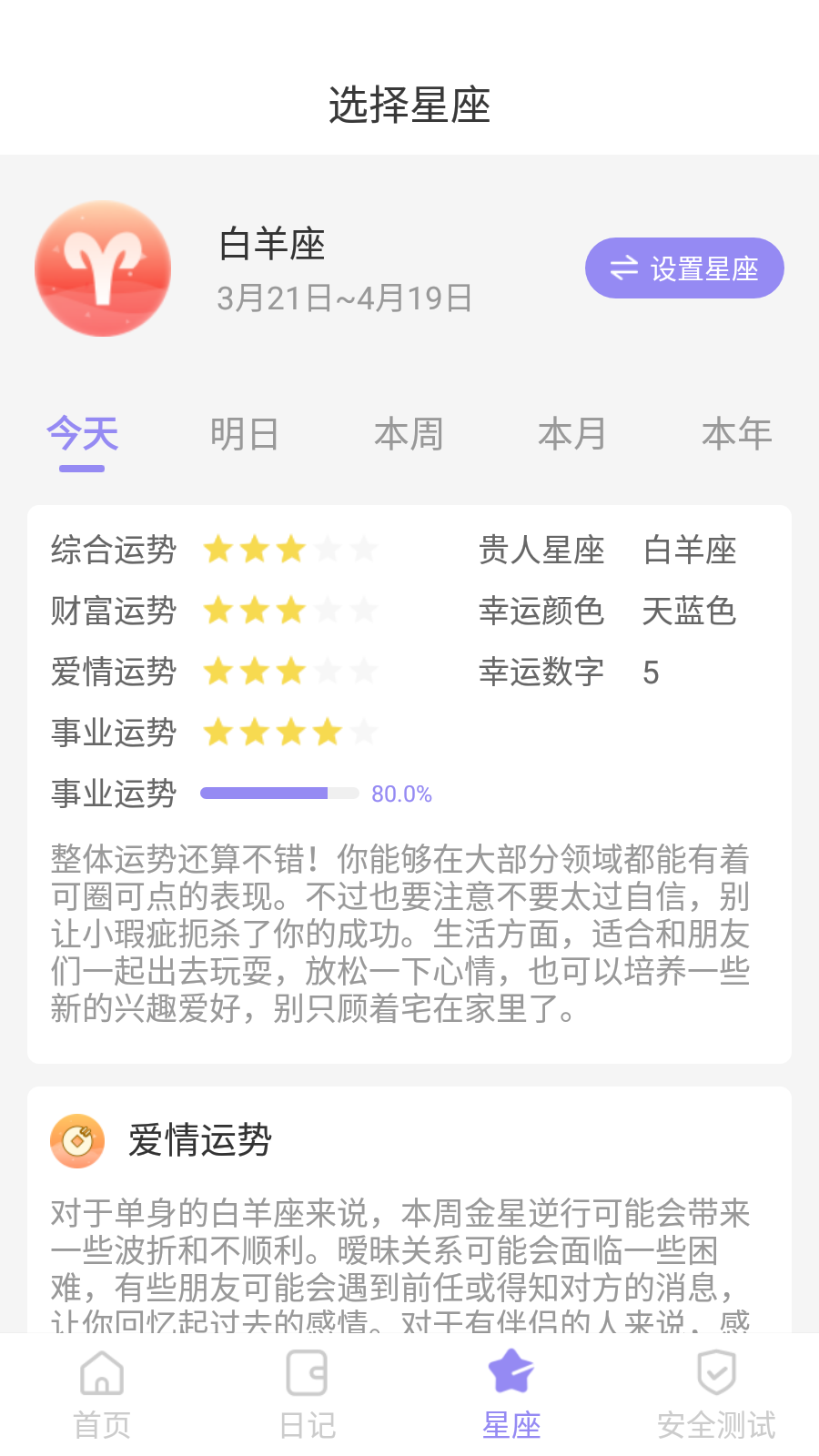Click the fifth star of 事业运势 rating

click(x=364, y=732)
